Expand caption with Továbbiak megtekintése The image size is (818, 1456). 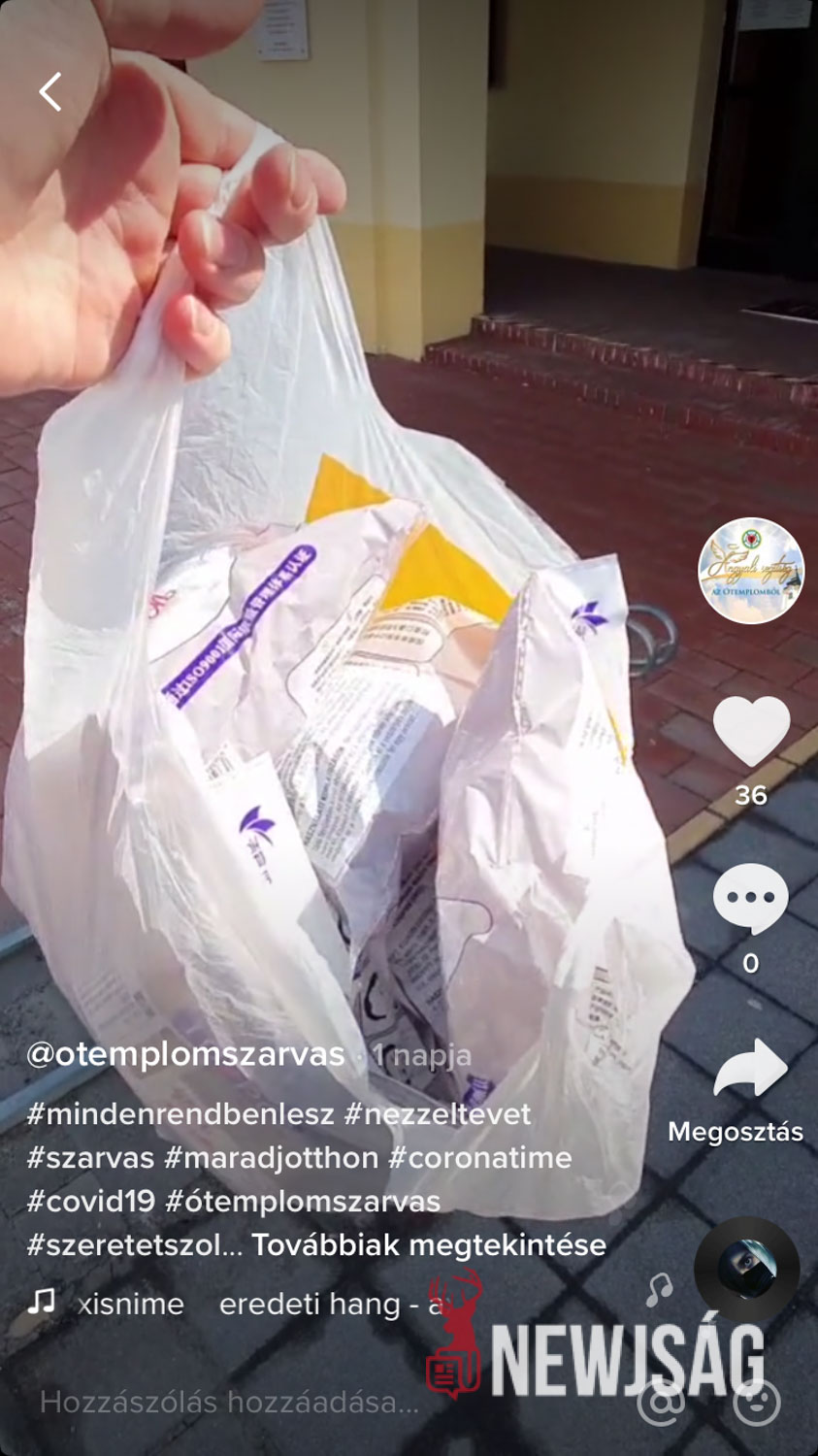[429, 1244]
